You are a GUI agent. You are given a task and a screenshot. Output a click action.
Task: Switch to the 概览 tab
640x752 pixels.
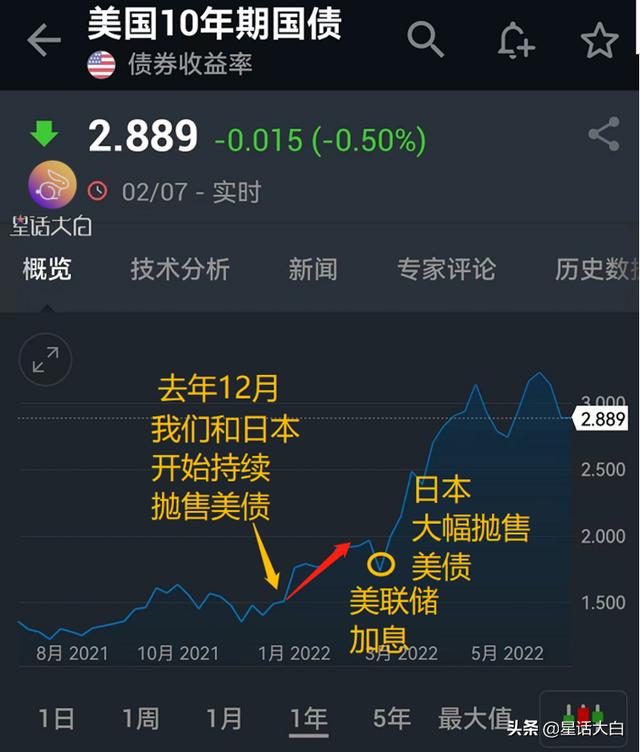point(47,269)
